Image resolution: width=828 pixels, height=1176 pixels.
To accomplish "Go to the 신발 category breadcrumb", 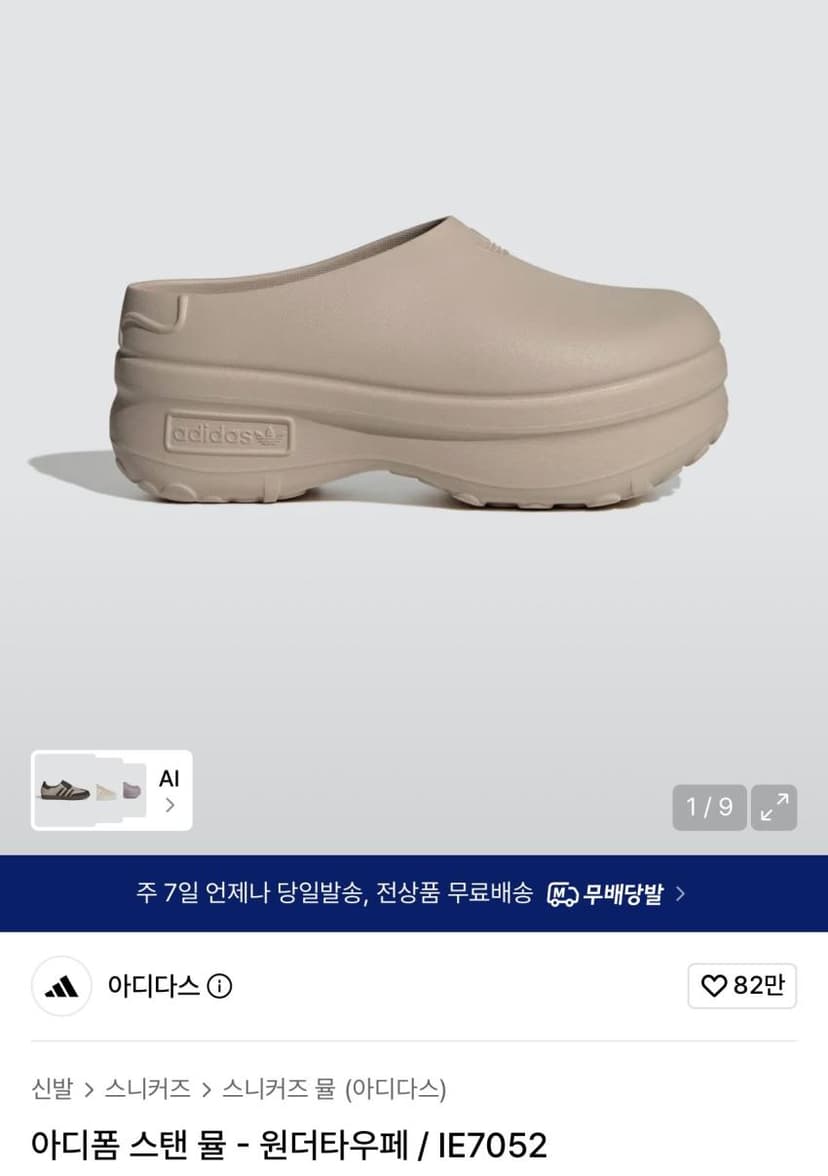I will pyautogui.click(x=52, y=1088).
